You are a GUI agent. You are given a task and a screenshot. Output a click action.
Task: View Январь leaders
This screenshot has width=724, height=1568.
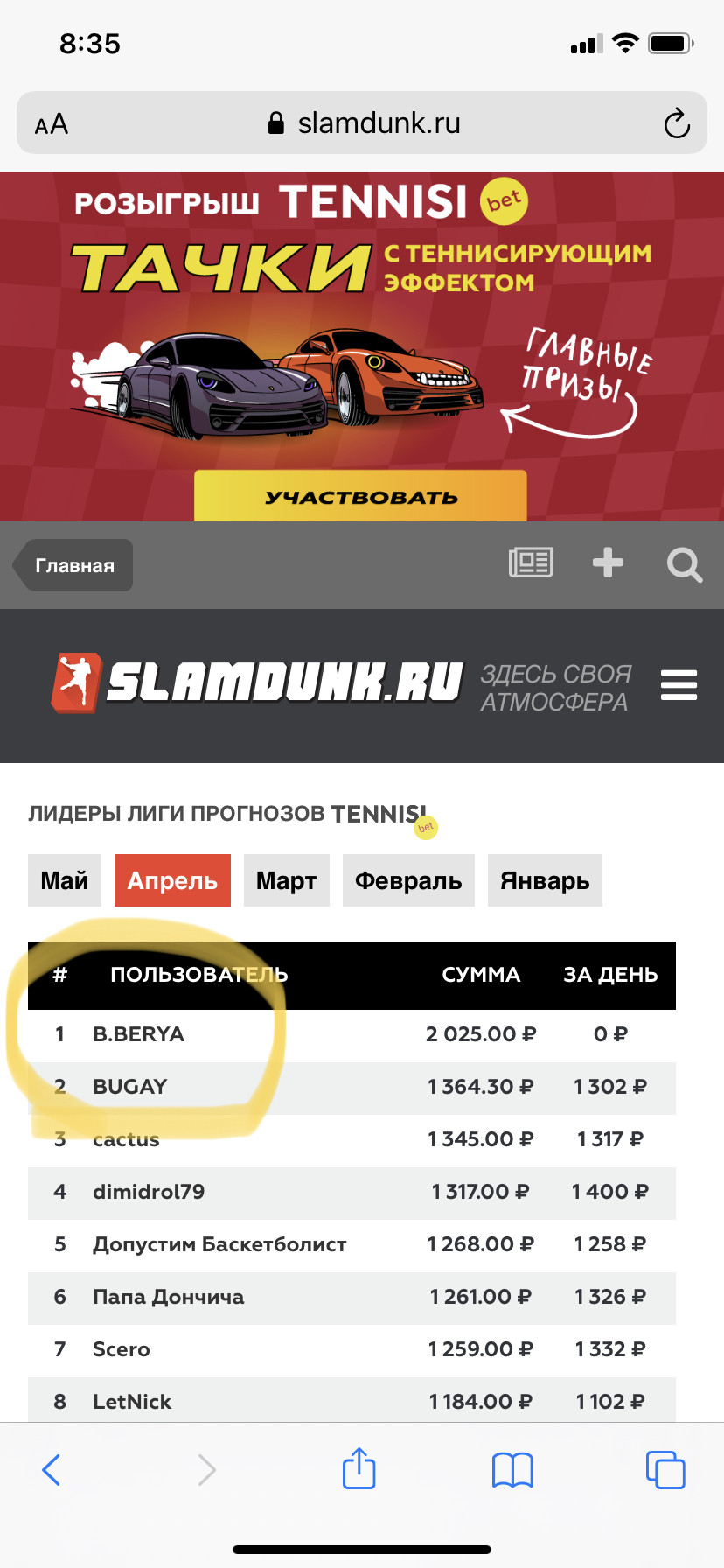[545, 880]
